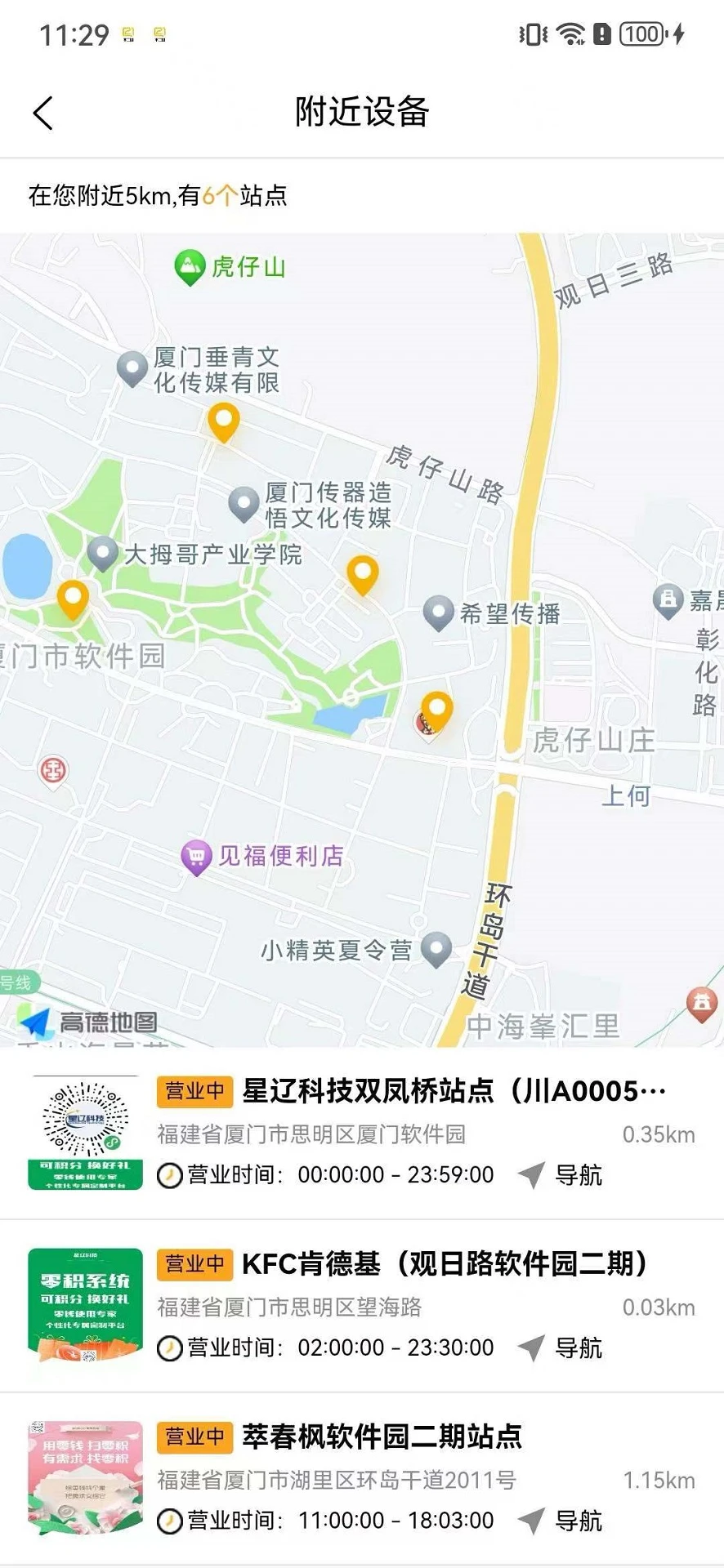This screenshot has height=1568, width=724.
Task: Click the clock icon on 萃春枫 station entry
Action: (x=169, y=1520)
